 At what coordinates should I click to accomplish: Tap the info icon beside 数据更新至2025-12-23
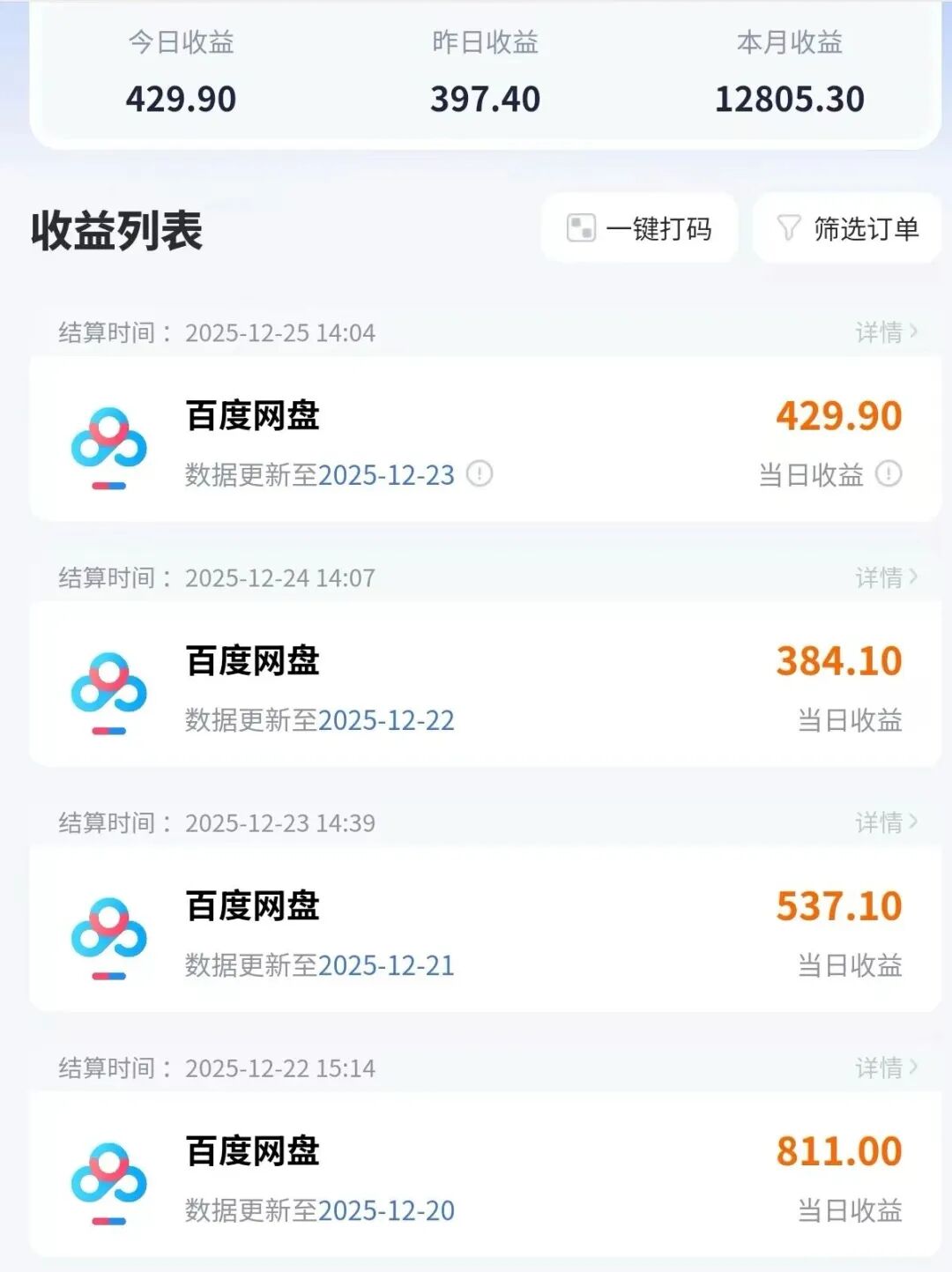480,474
